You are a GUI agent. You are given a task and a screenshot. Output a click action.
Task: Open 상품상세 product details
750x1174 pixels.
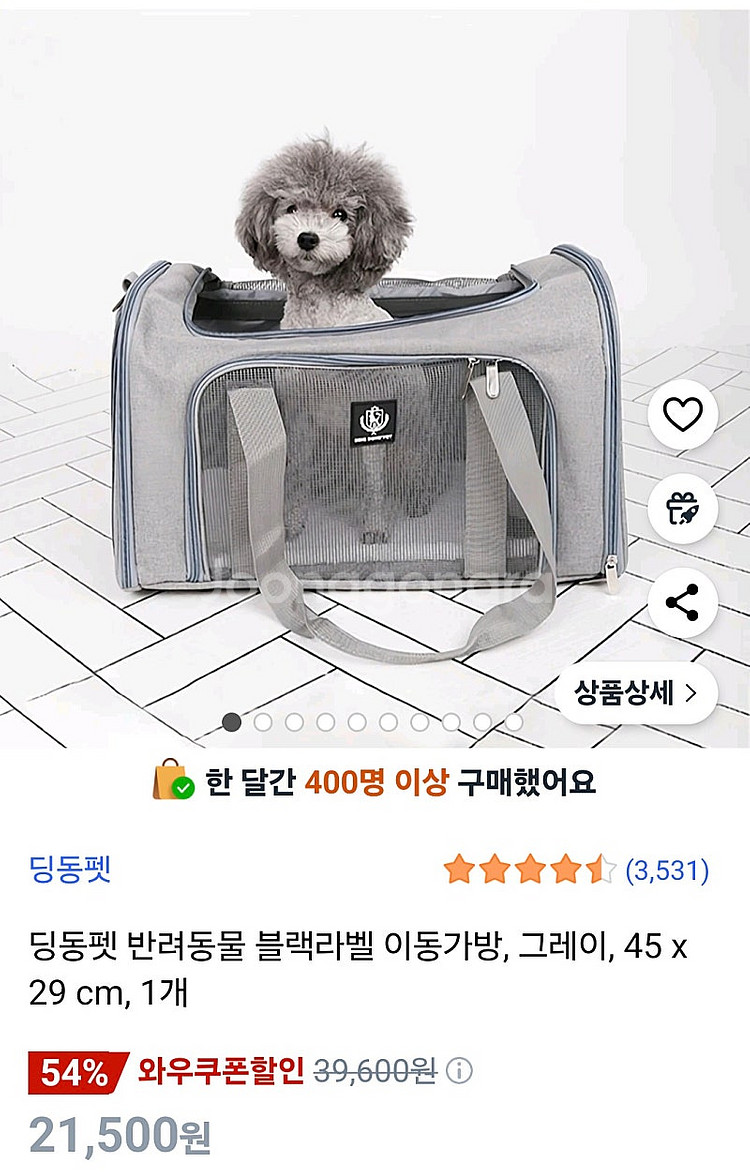coord(635,691)
